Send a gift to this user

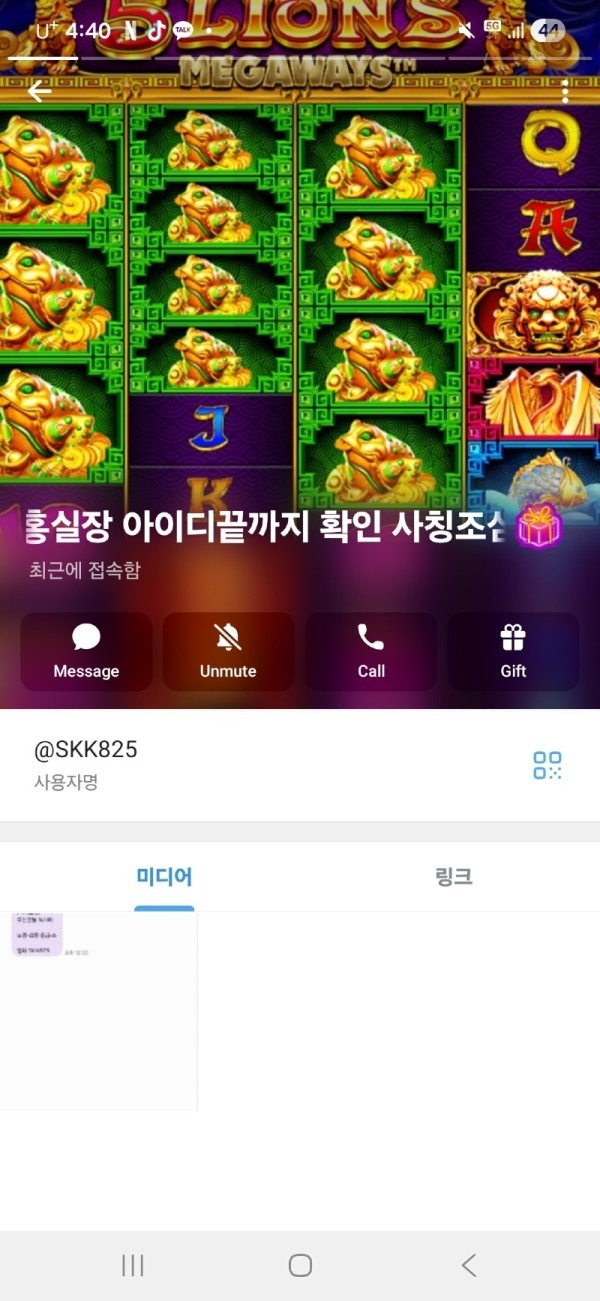point(513,651)
